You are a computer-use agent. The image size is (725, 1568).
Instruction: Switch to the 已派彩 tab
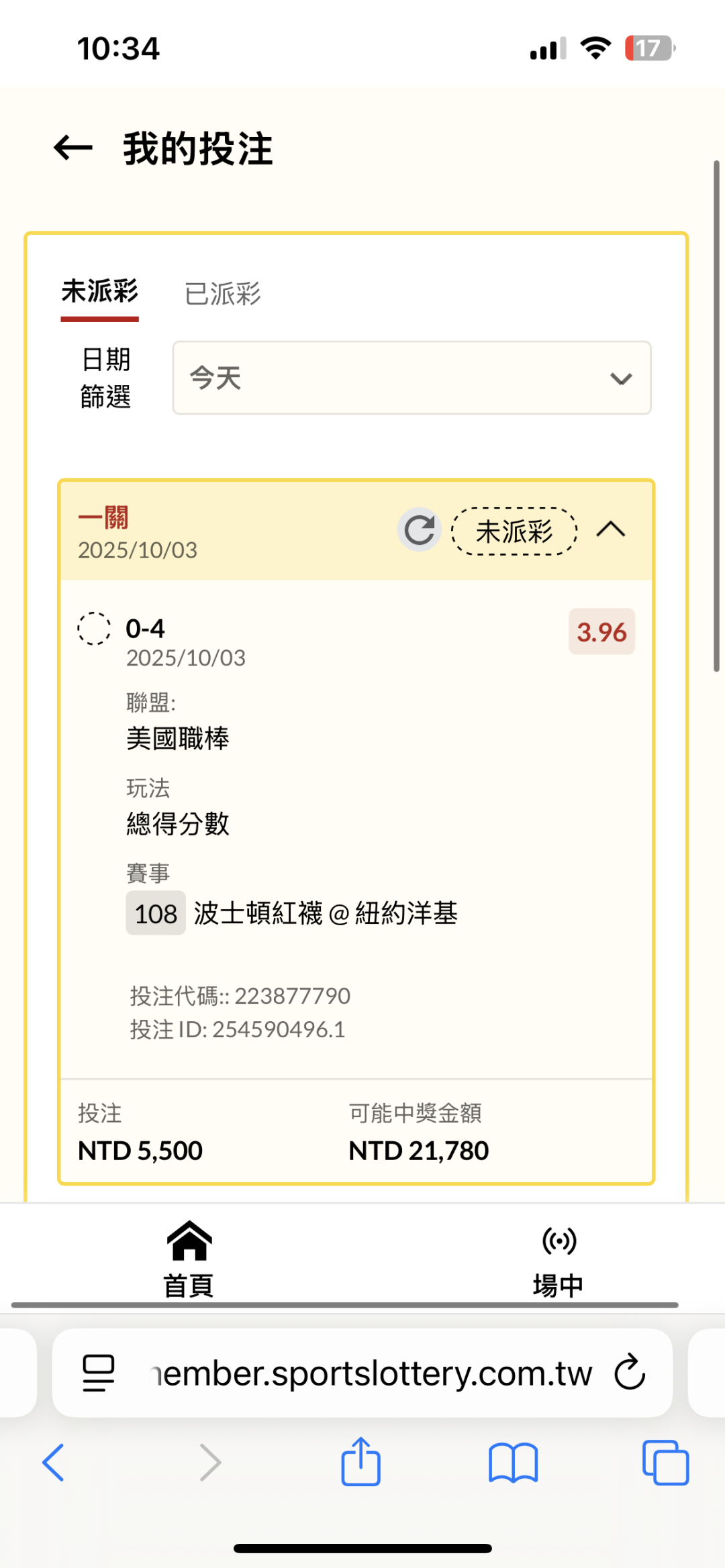click(x=222, y=293)
